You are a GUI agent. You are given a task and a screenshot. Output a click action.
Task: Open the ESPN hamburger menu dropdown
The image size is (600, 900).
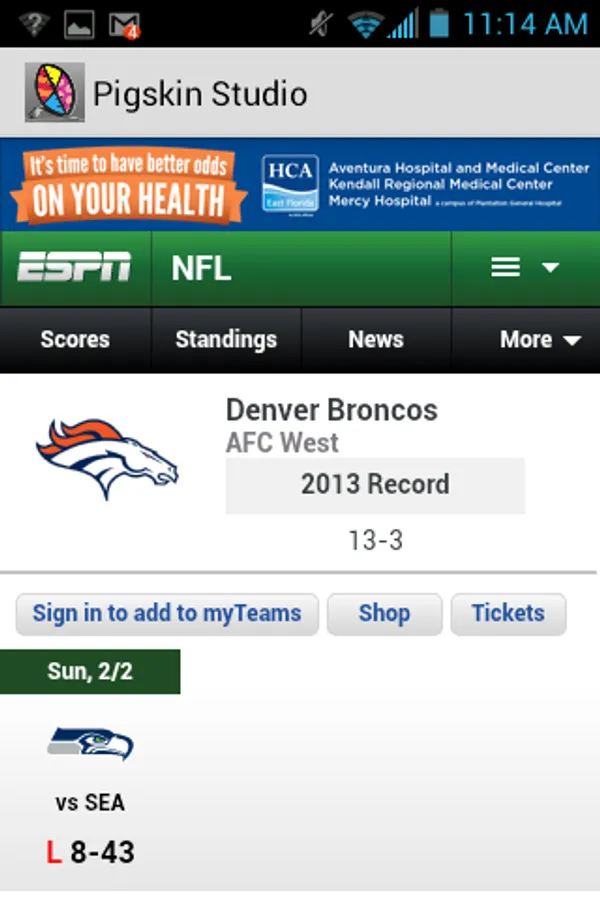[x=525, y=268]
